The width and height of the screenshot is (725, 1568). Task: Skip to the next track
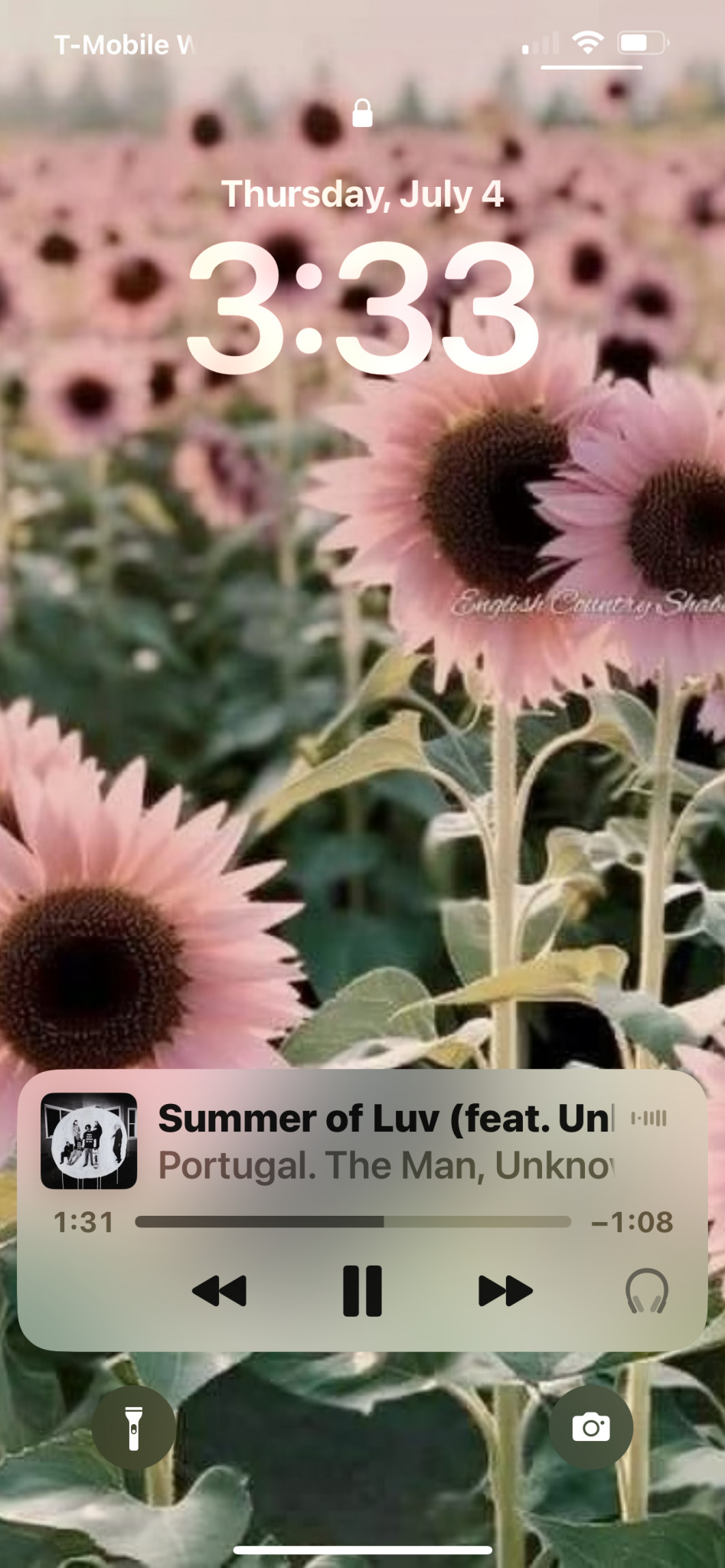tap(505, 1291)
